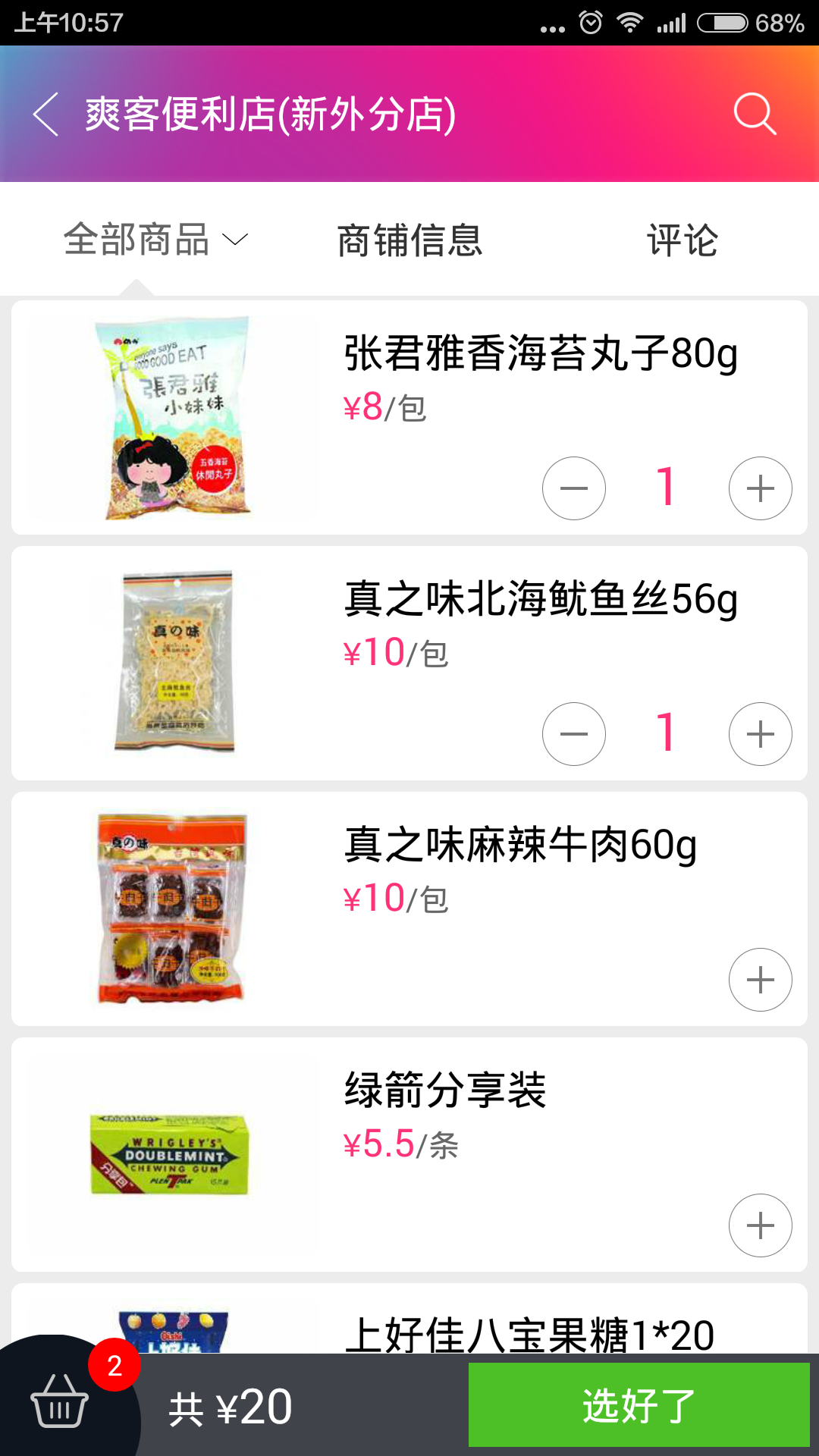Viewport: 819px width, 1456px height.
Task: Switch to the 评论 tab
Action: click(x=682, y=240)
